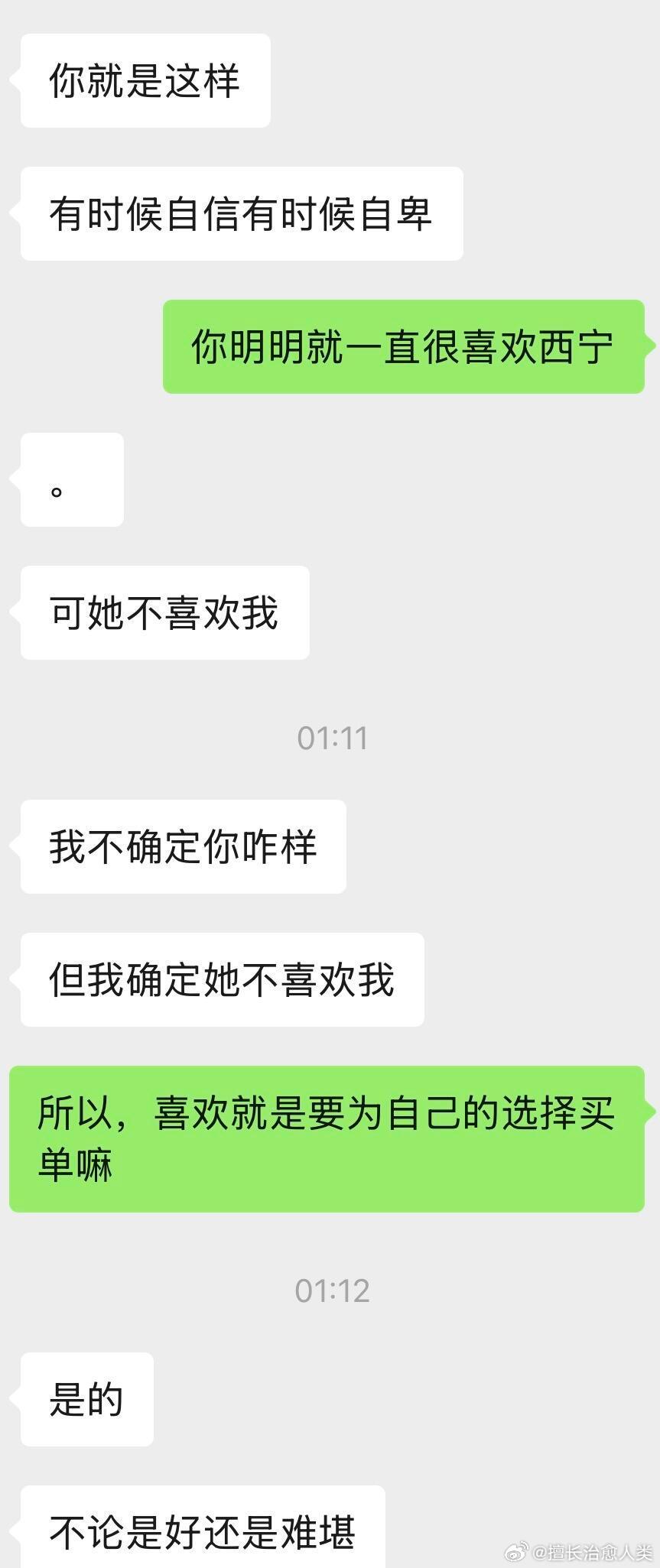
Task: Select the bubble 我不确定你咋样
Action: pos(182,846)
